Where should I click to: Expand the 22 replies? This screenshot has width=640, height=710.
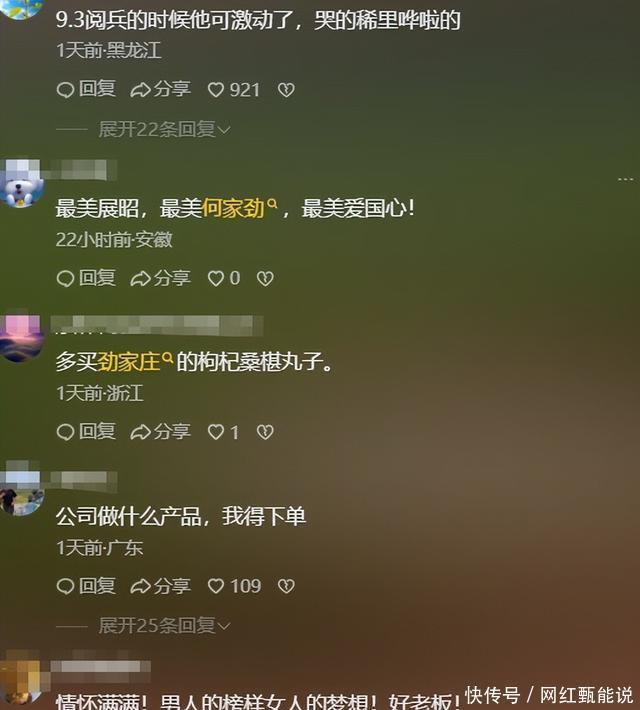(x=164, y=129)
